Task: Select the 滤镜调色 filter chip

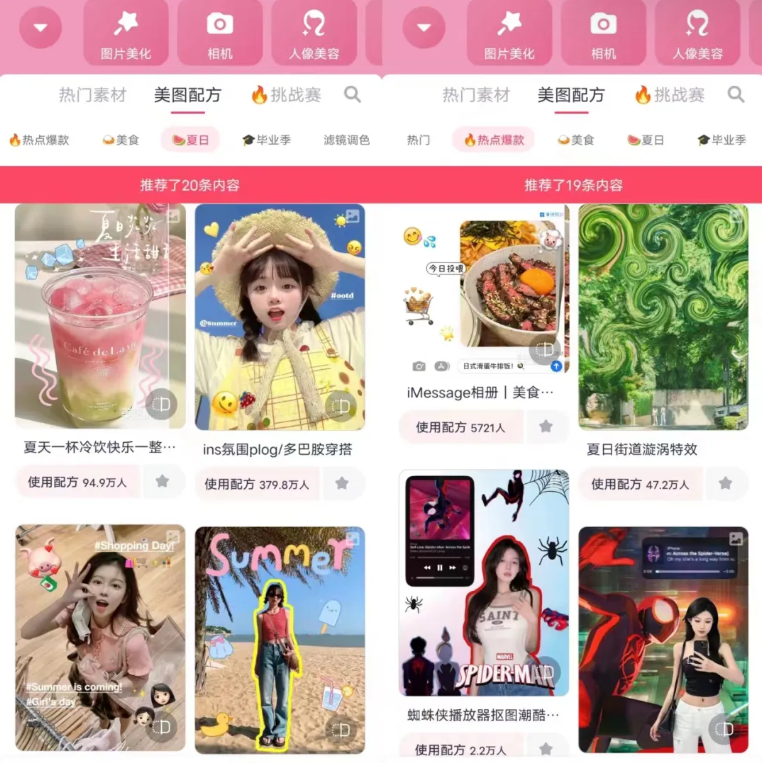Action: coord(346,140)
